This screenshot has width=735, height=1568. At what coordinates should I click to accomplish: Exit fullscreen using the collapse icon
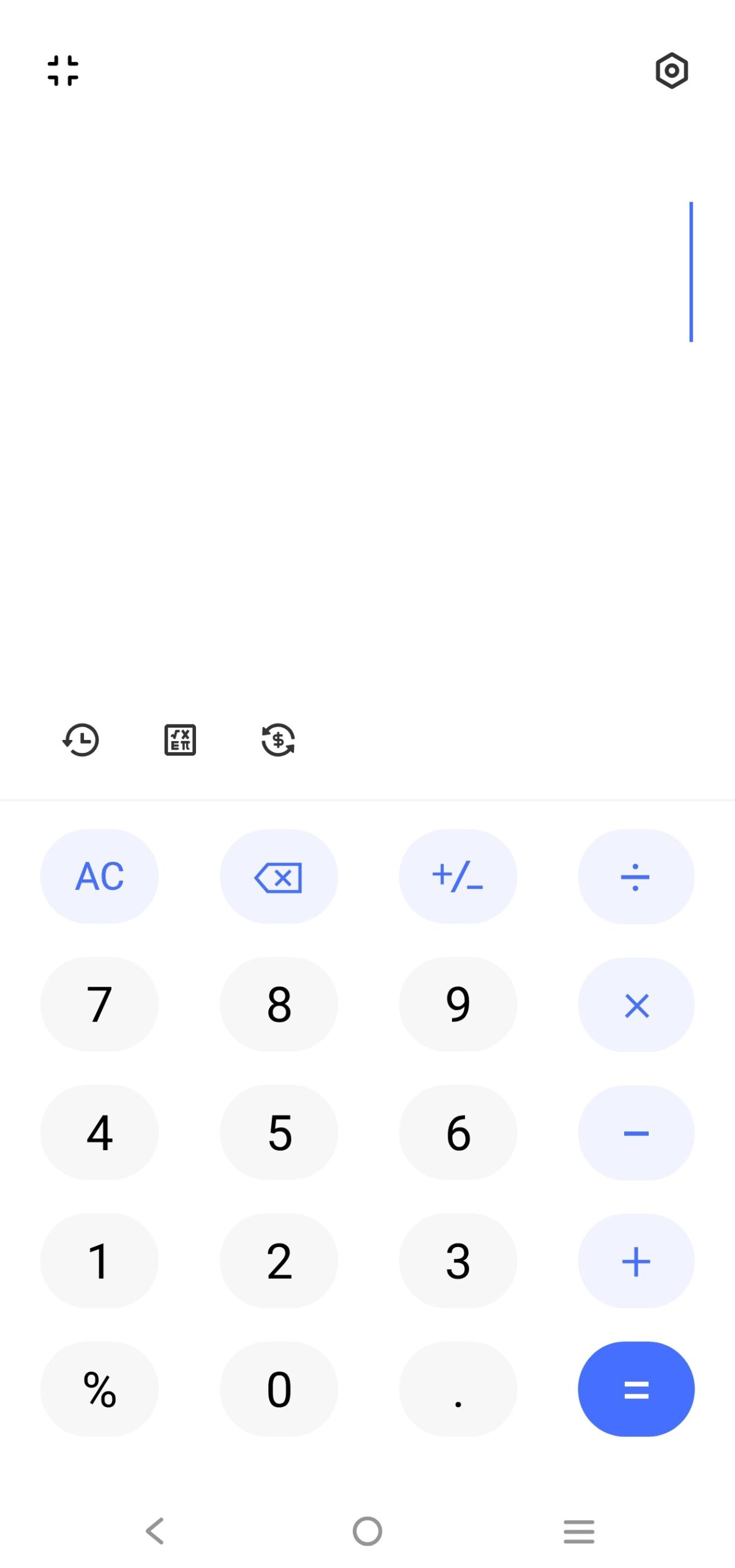point(64,70)
